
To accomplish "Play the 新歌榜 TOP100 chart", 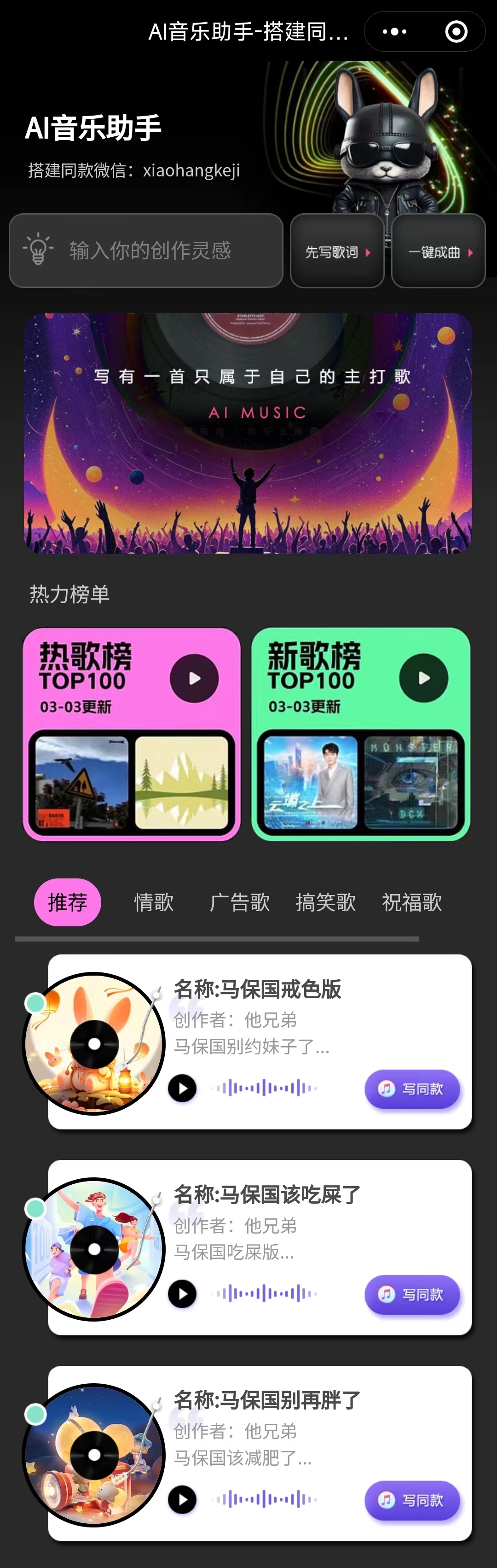I will pos(423,678).
